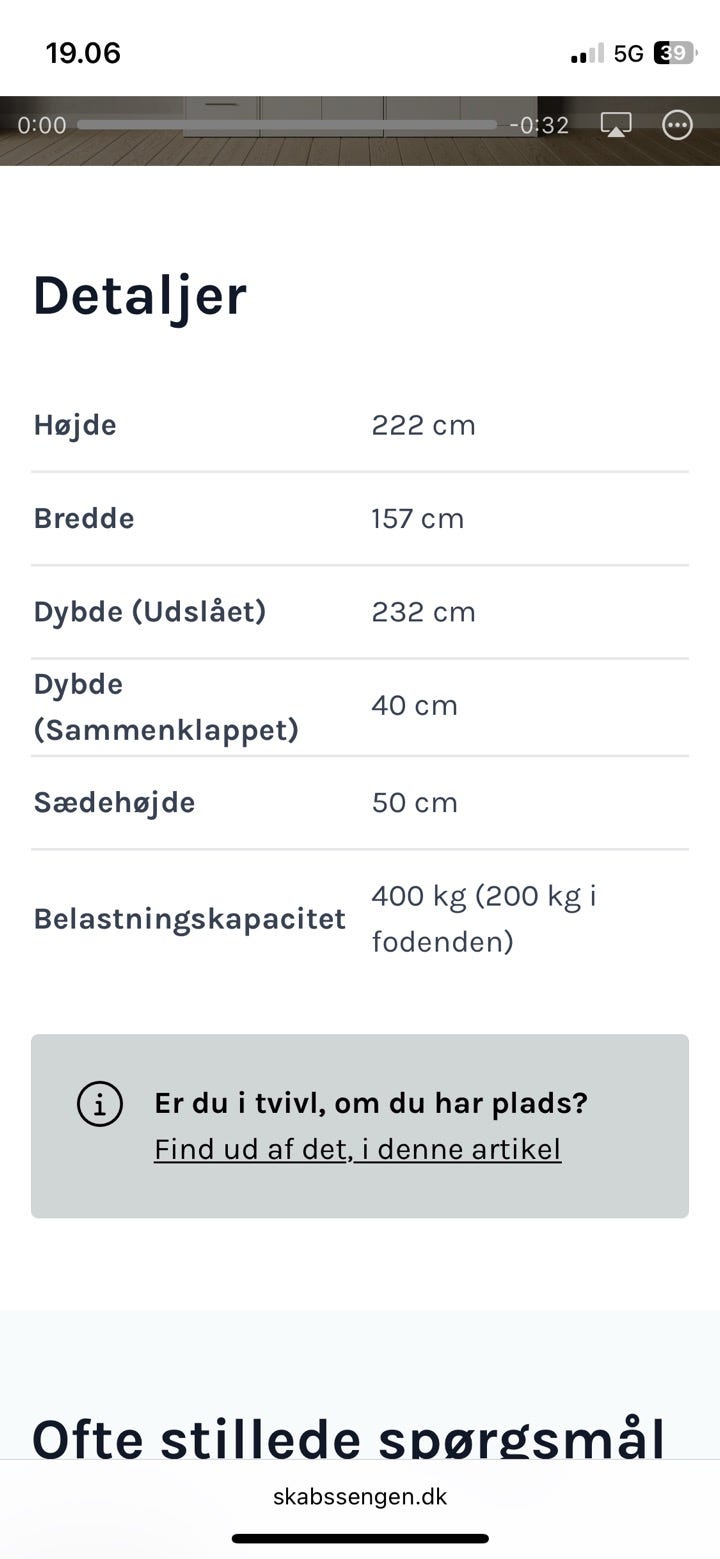Screen dimensions: 720x1559
Task: Open the 'Find ud af det, i denne artikel' link
Action: (x=358, y=1149)
